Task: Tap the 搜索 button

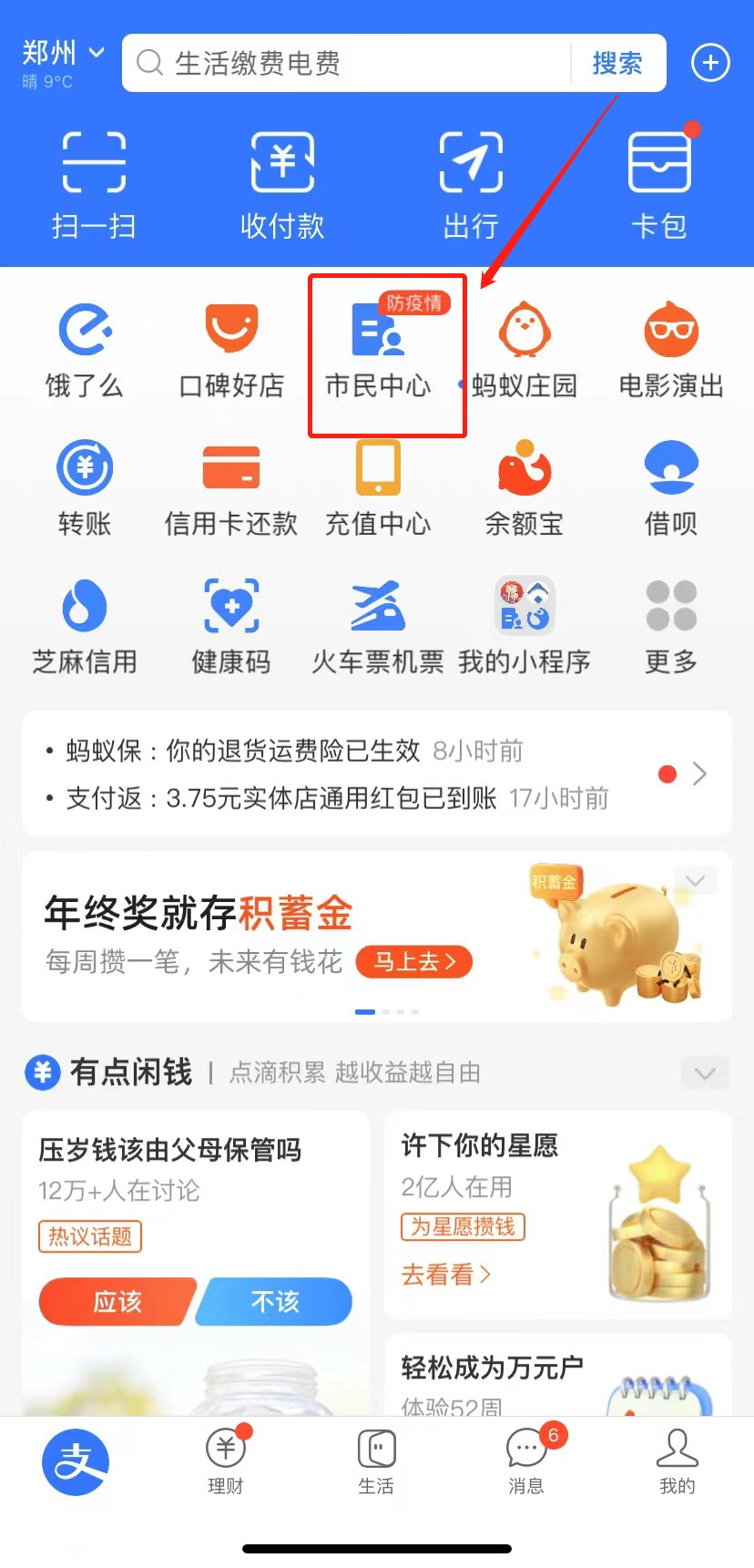Action: 616,63
